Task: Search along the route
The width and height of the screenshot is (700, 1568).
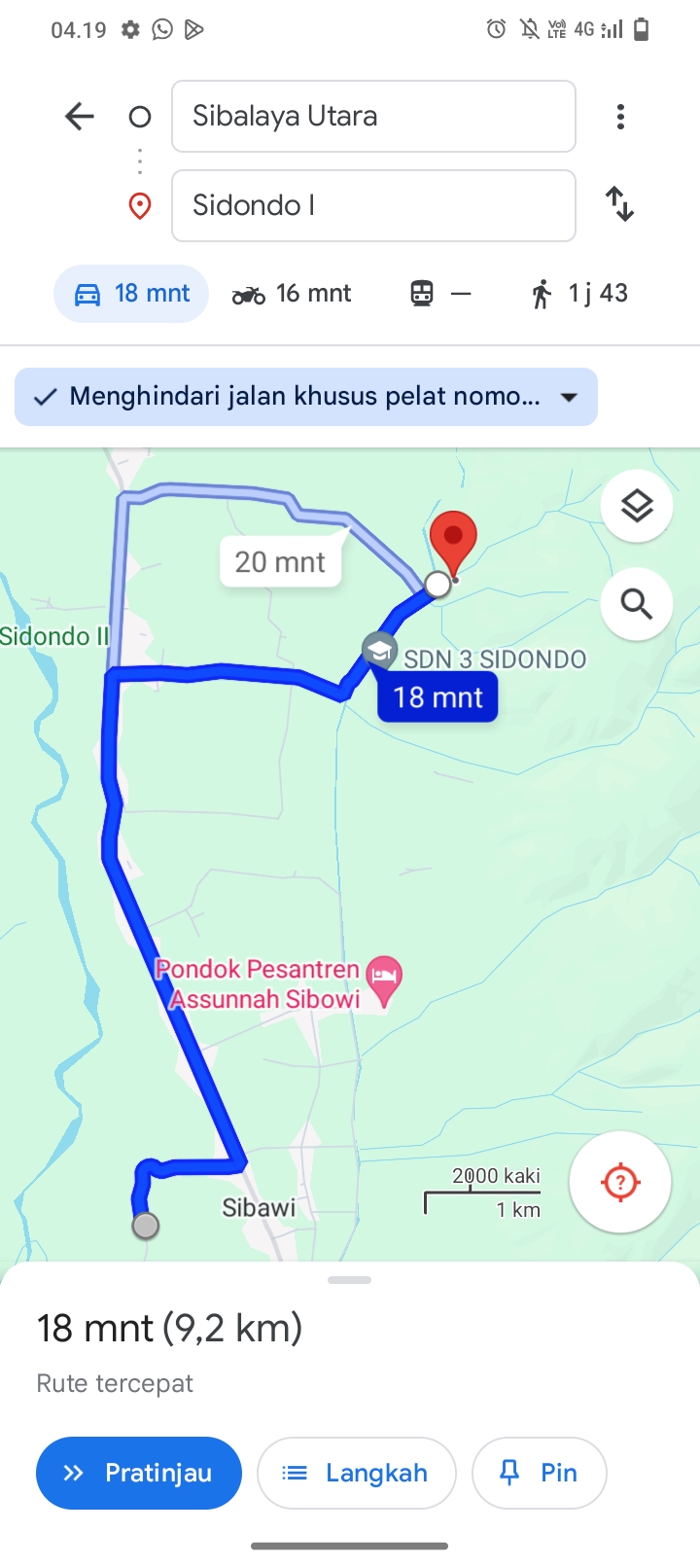Action: coord(637,604)
